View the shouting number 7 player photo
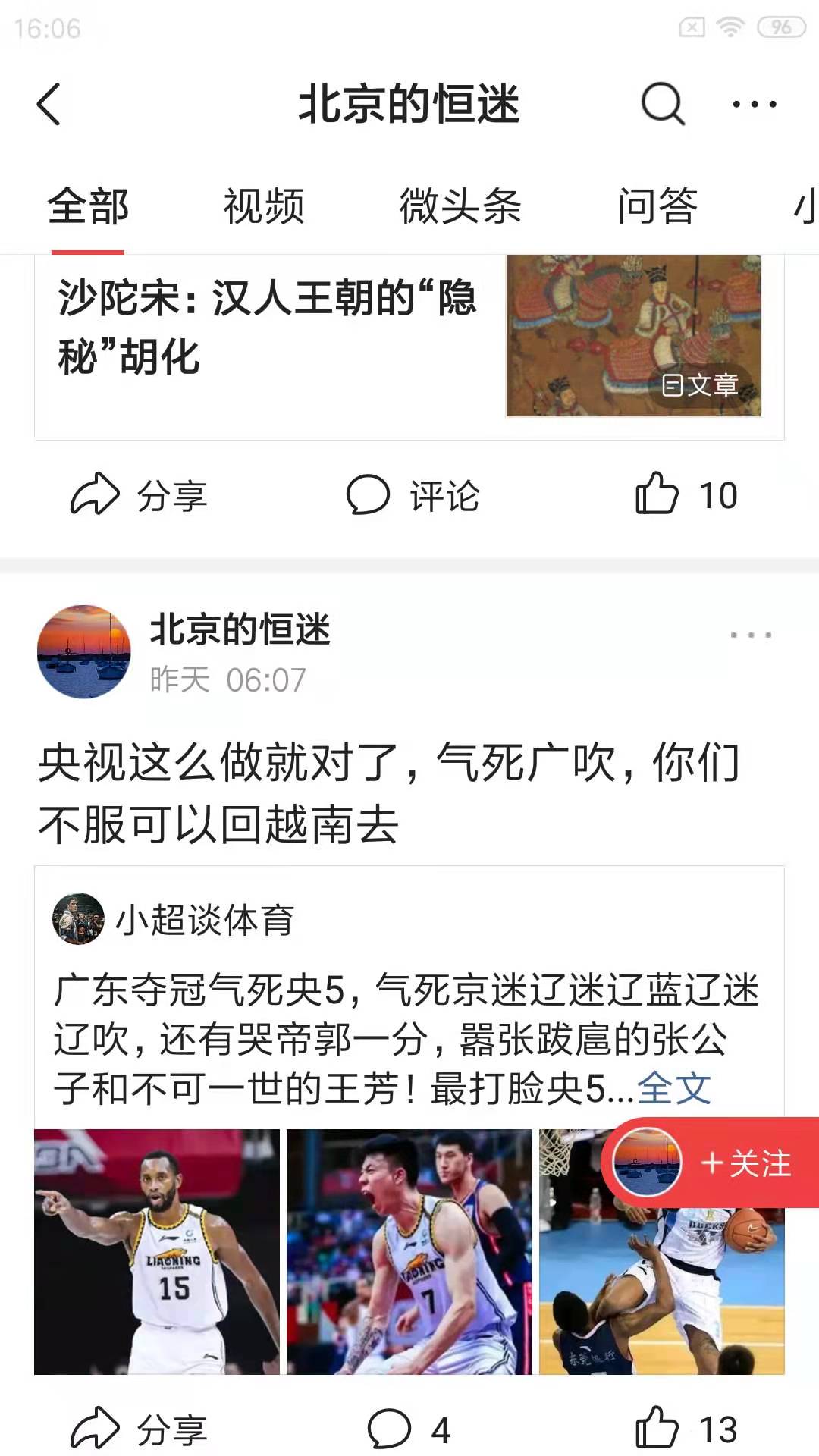 (409, 1251)
